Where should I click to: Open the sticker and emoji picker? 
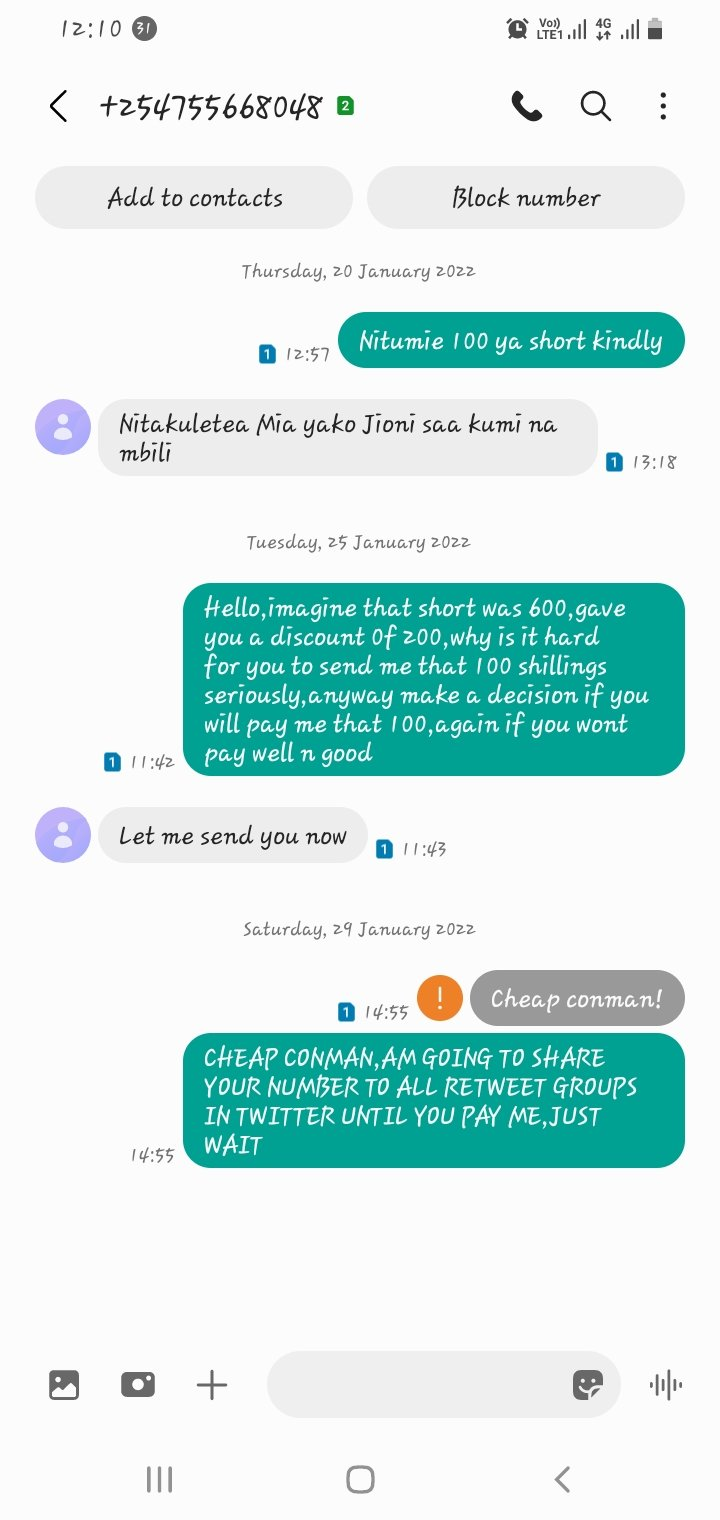click(x=587, y=1385)
